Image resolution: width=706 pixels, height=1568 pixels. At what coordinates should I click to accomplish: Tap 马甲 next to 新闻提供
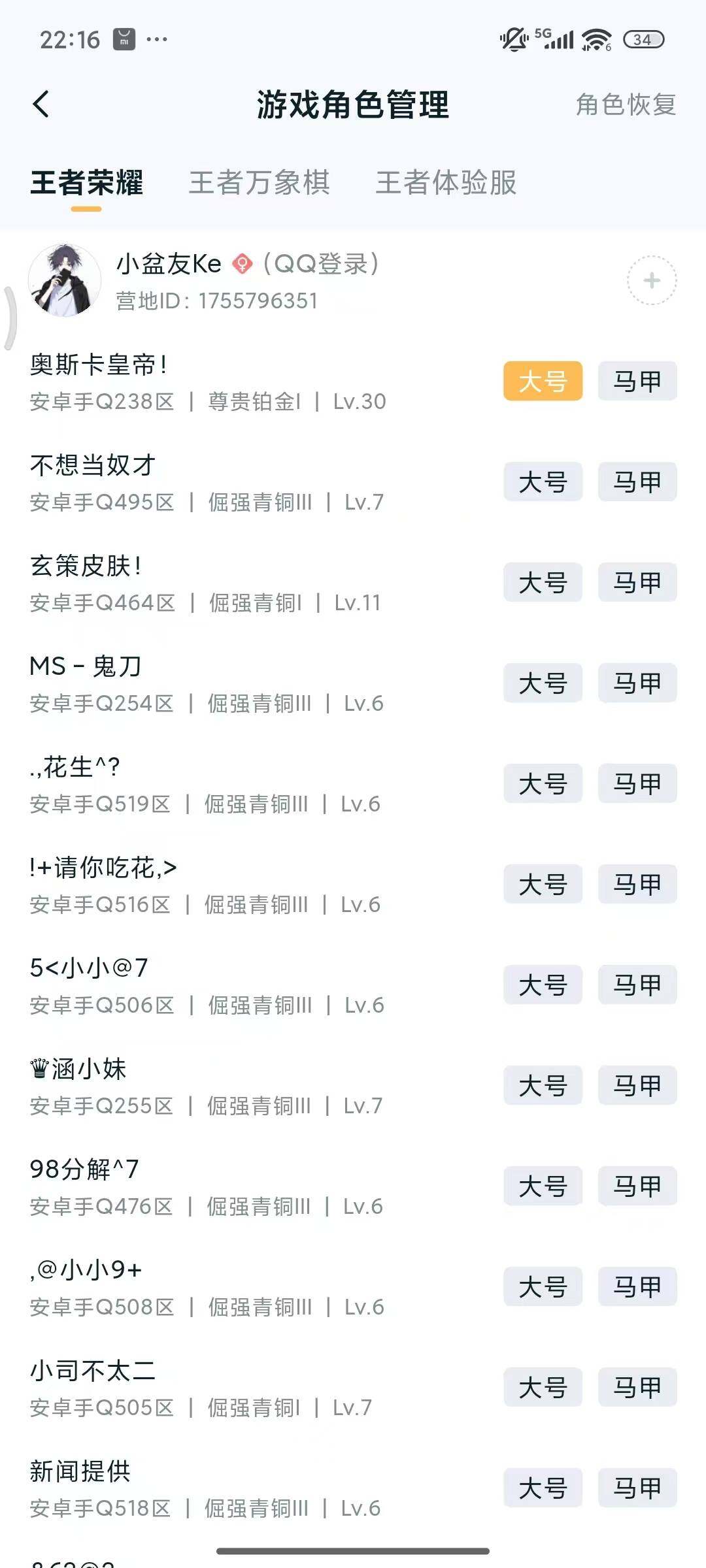[637, 1488]
